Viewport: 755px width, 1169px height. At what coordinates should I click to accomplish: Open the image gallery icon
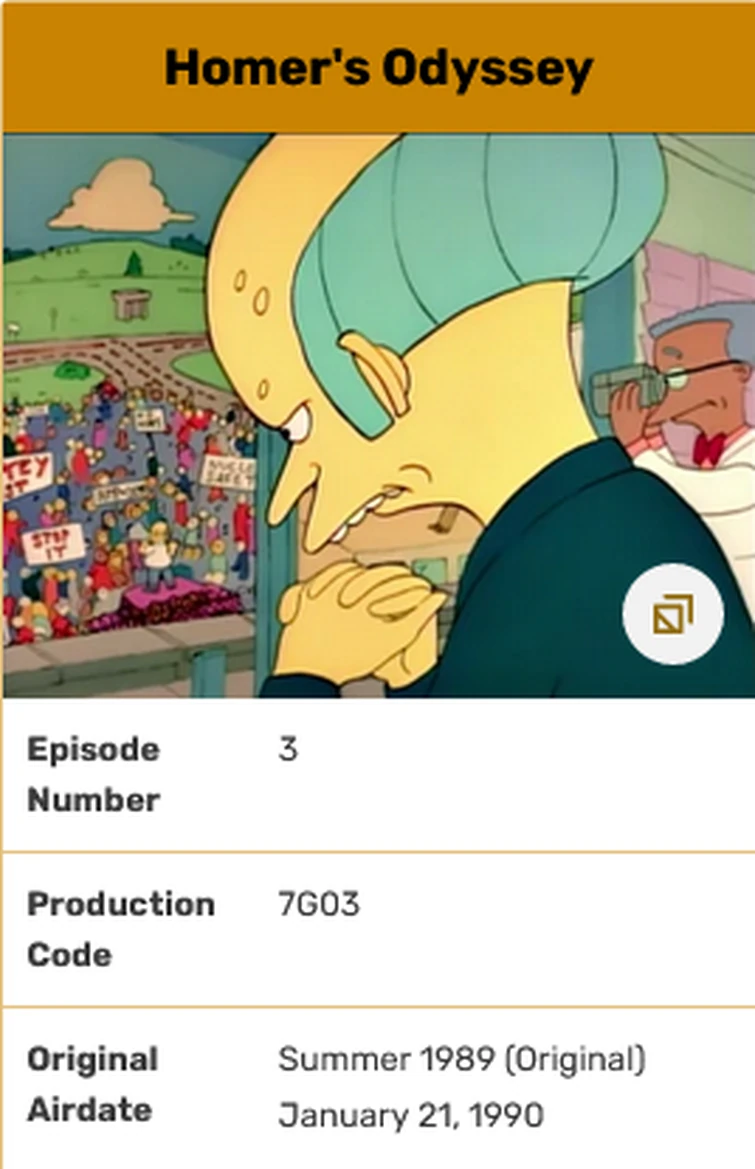tap(672, 614)
